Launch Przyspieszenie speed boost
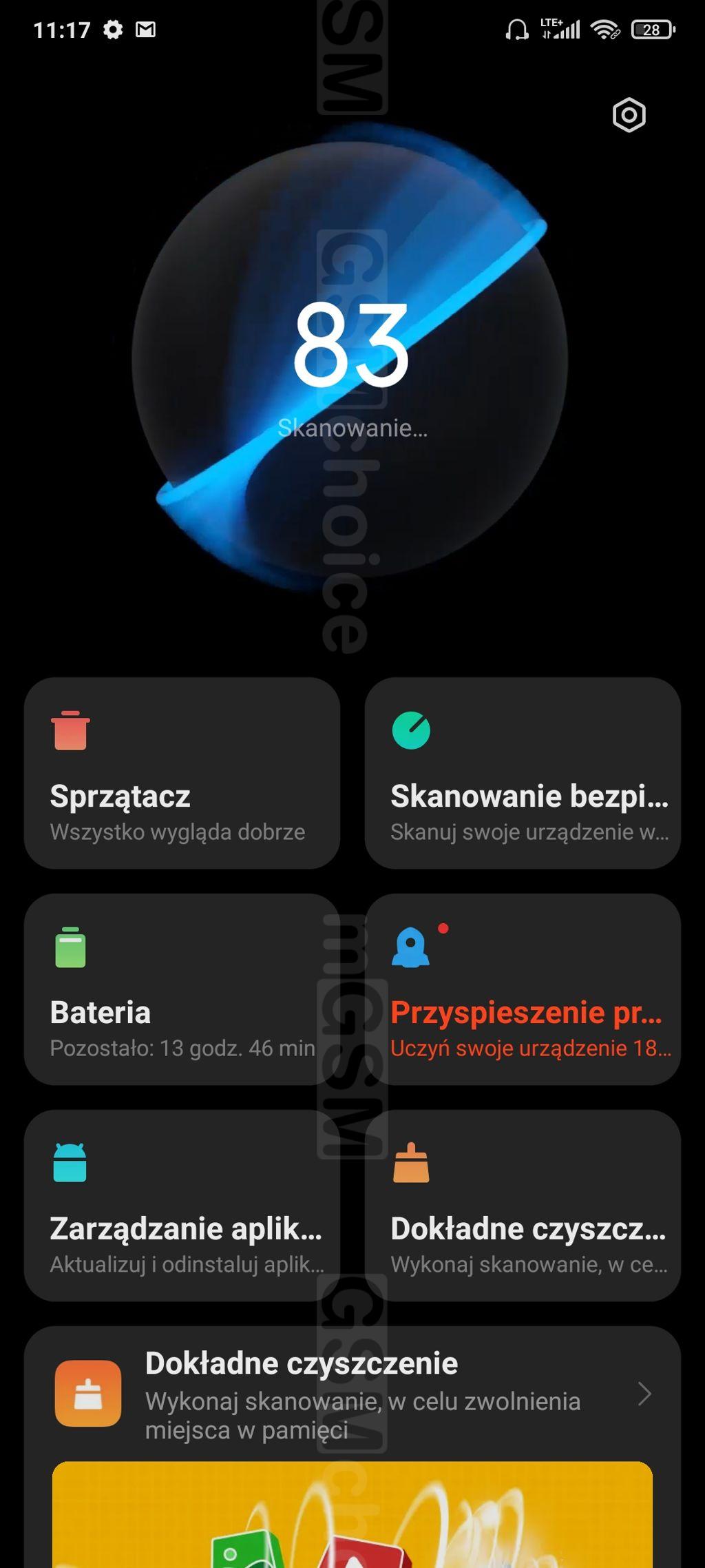The width and height of the screenshot is (705, 1568). click(523, 989)
